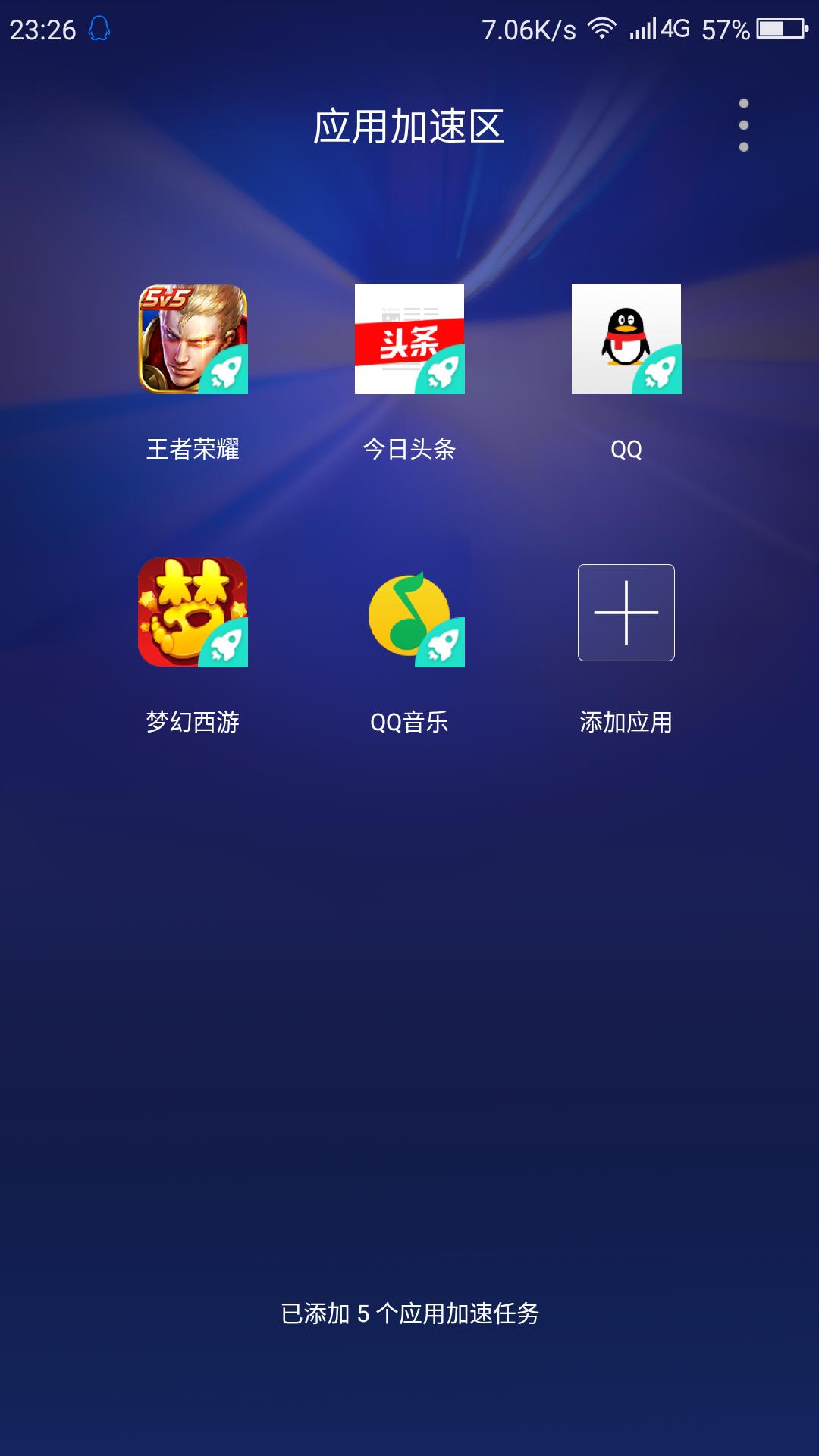This screenshot has width=819, height=1456.
Task: Launch 今日头条 from the acceleration zone
Action: [409, 339]
